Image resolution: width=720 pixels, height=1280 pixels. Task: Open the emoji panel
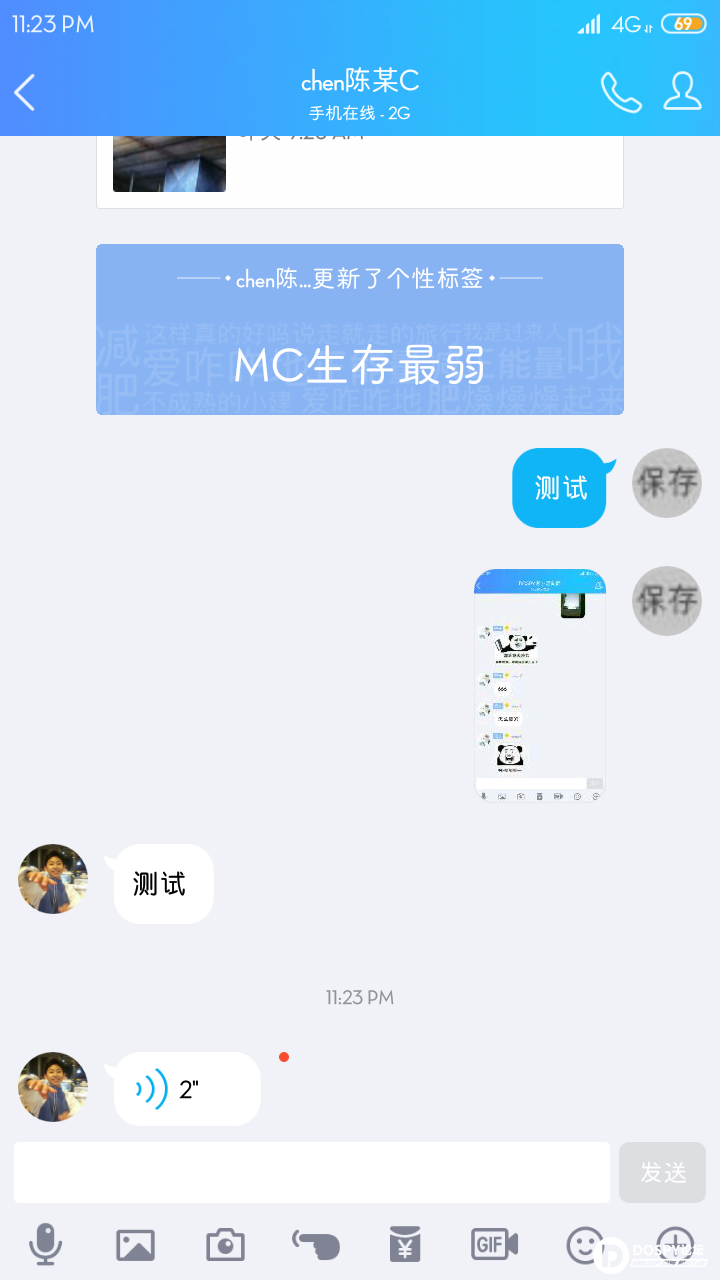coord(585,1245)
